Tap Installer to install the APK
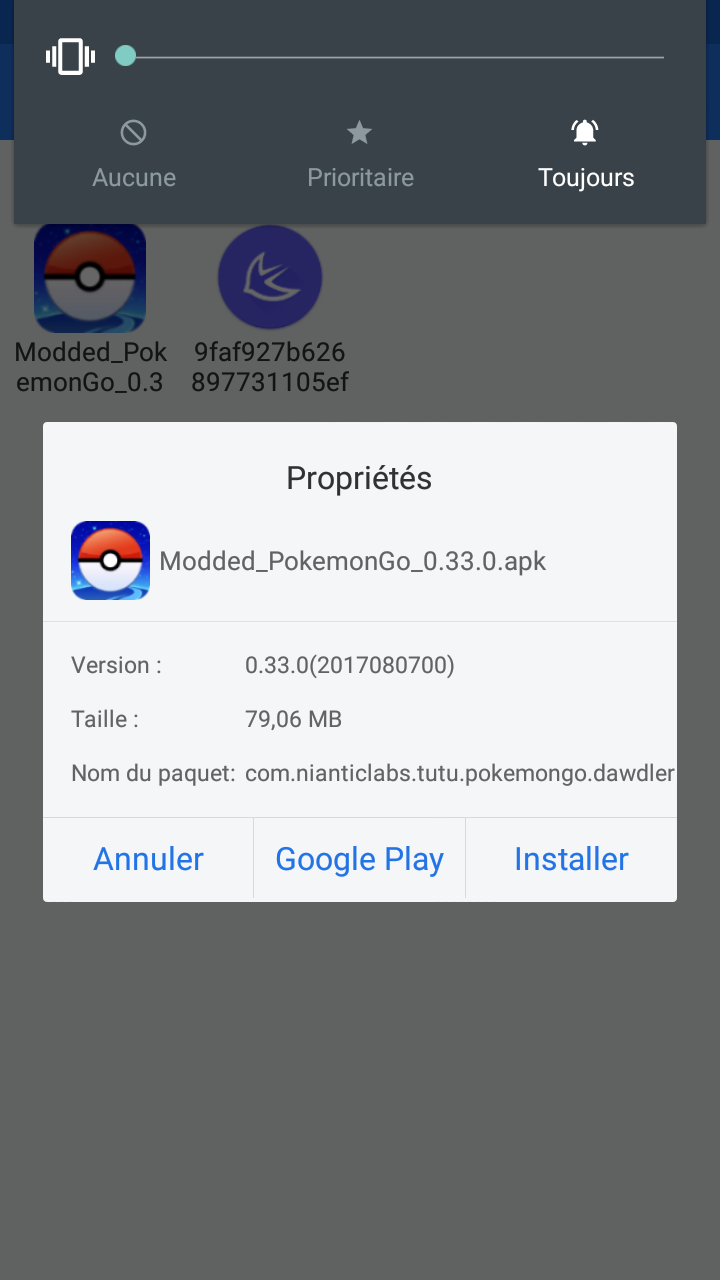Image resolution: width=720 pixels, height=1280 pixels. (x=571, y=859)
